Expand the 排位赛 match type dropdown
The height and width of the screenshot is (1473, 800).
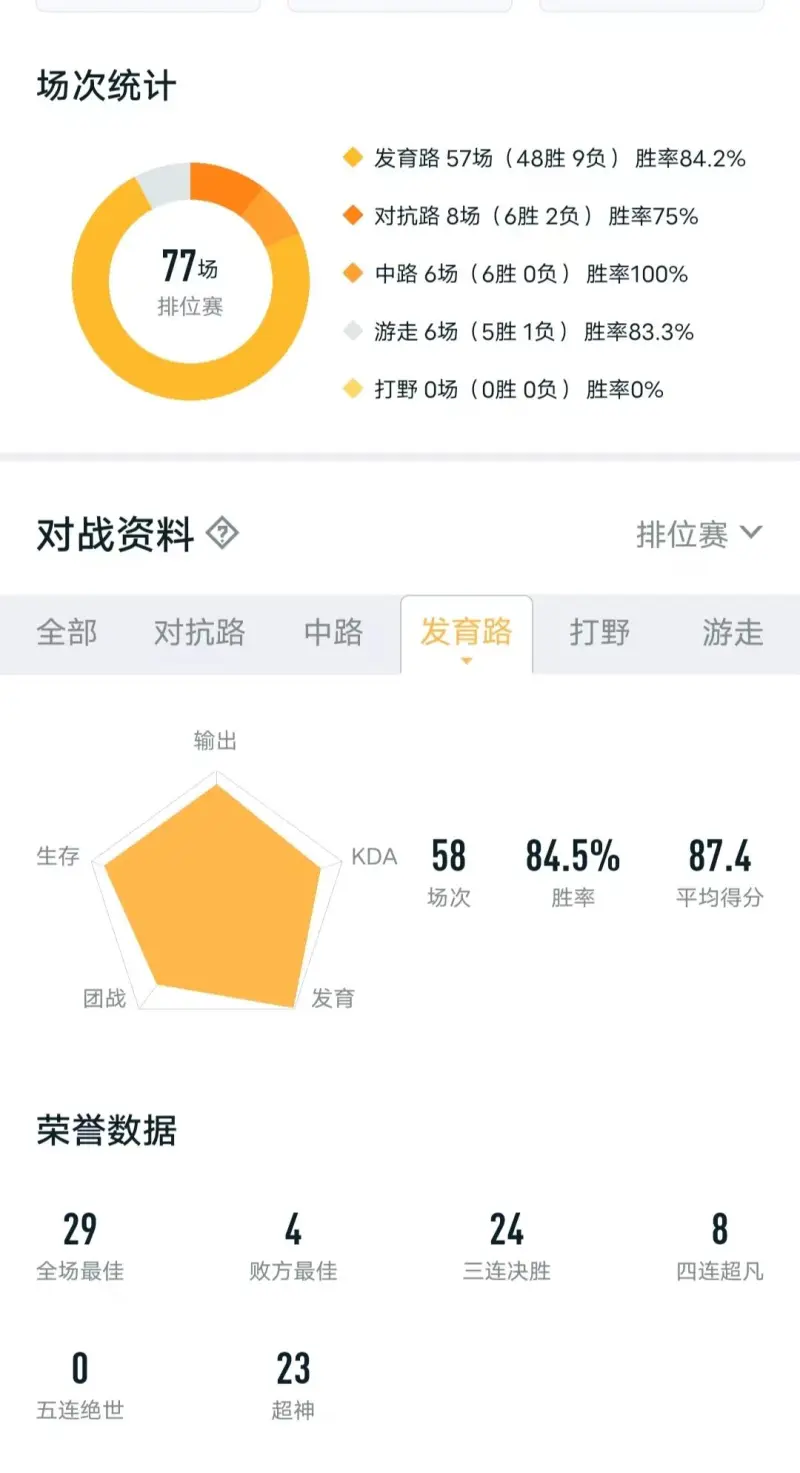(699, 534)
